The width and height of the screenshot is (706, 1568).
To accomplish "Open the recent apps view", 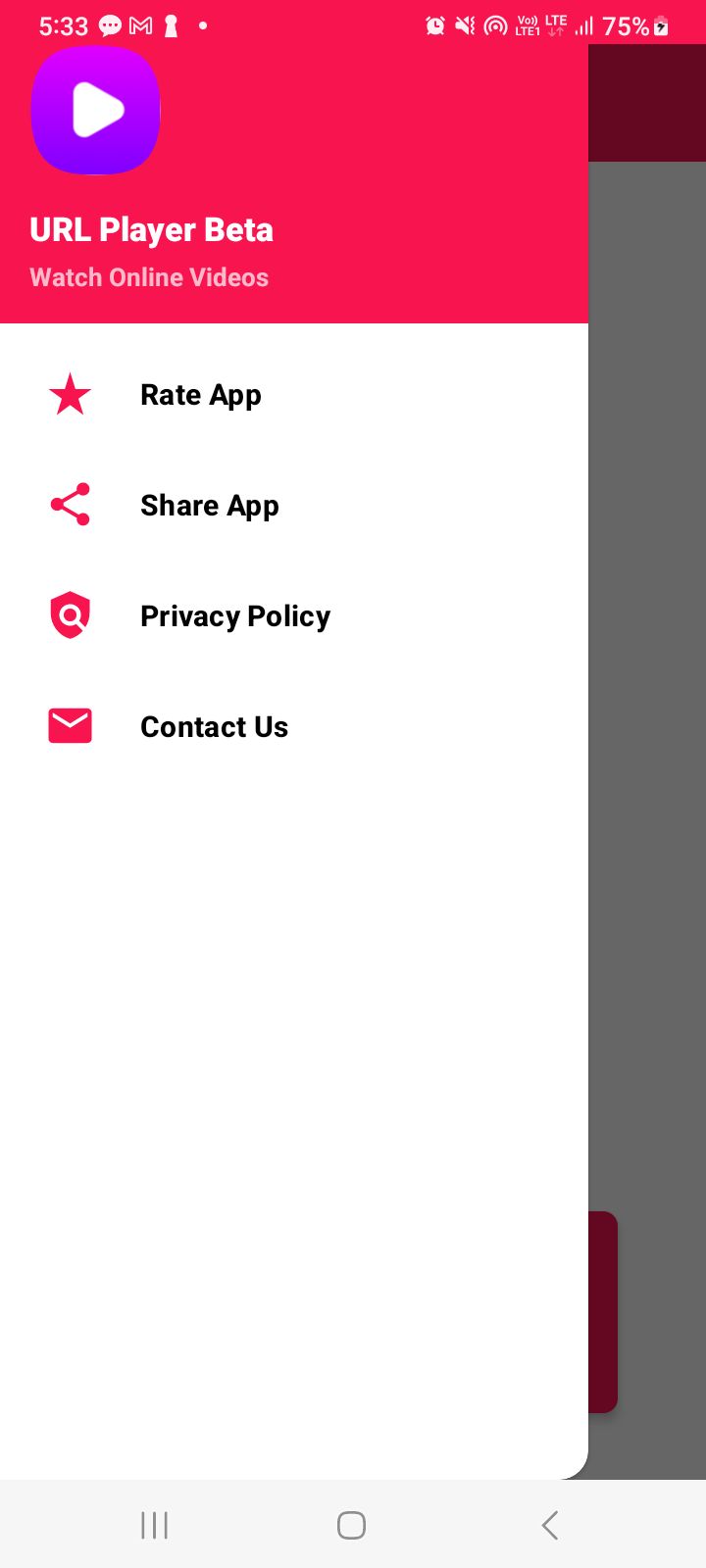I will point(154,1525).
